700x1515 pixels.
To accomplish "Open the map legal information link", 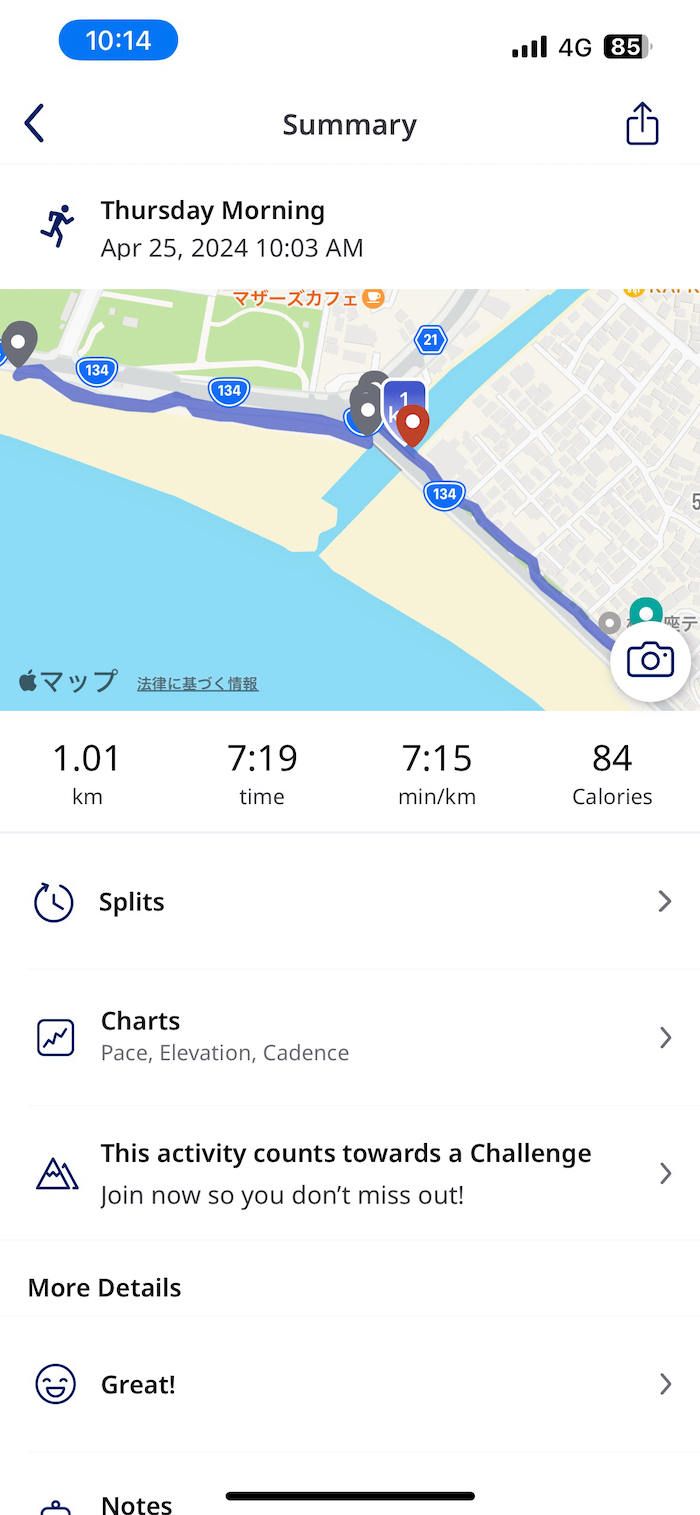I will coord(198,684).
